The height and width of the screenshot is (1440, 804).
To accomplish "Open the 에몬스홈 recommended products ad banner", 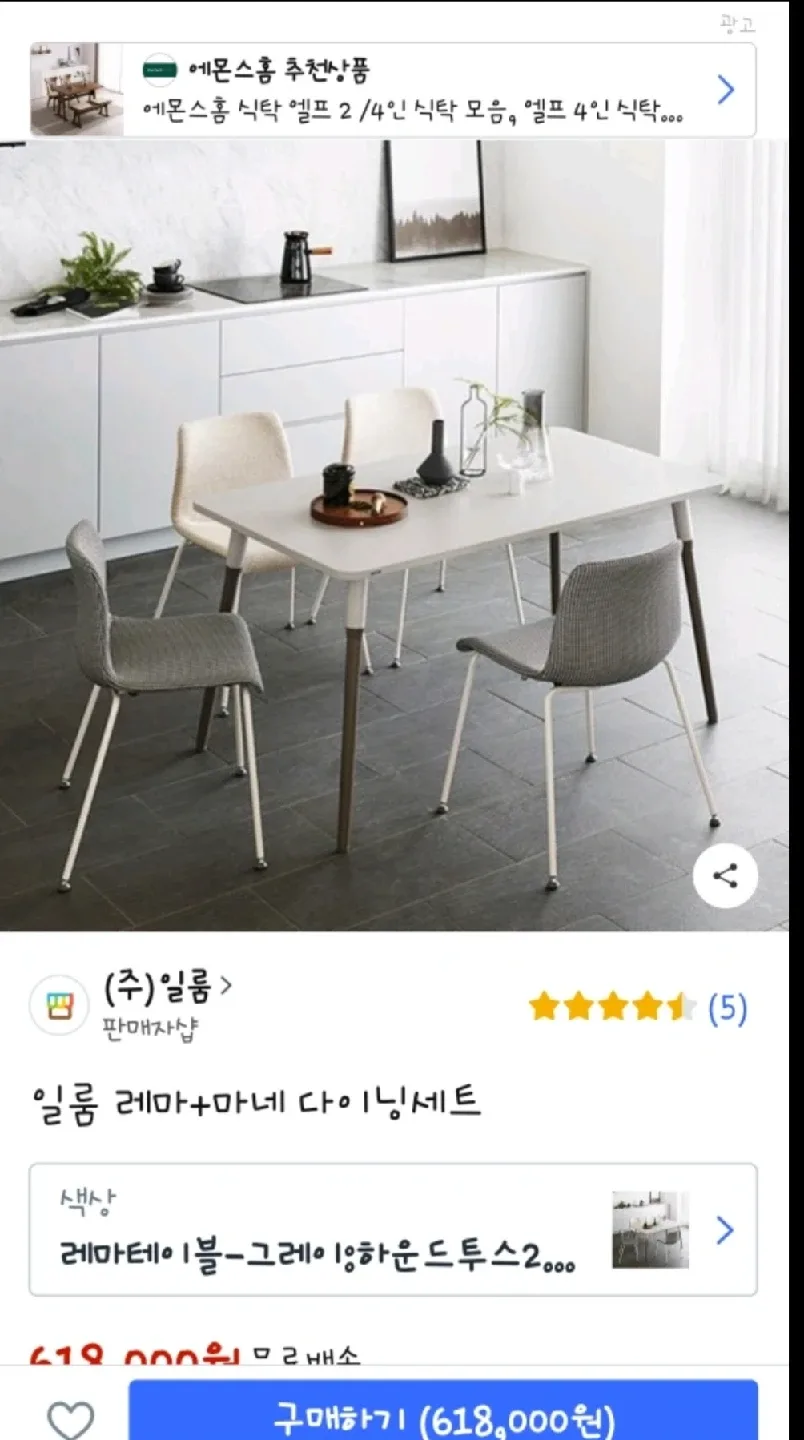I will [392, 90].
